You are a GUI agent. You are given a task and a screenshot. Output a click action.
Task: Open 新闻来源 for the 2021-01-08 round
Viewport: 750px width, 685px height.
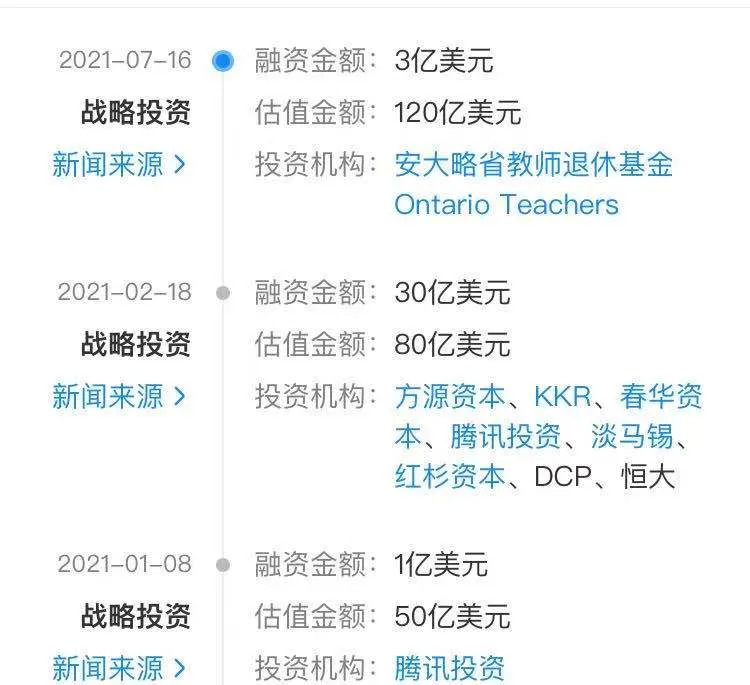click(119, 668)
